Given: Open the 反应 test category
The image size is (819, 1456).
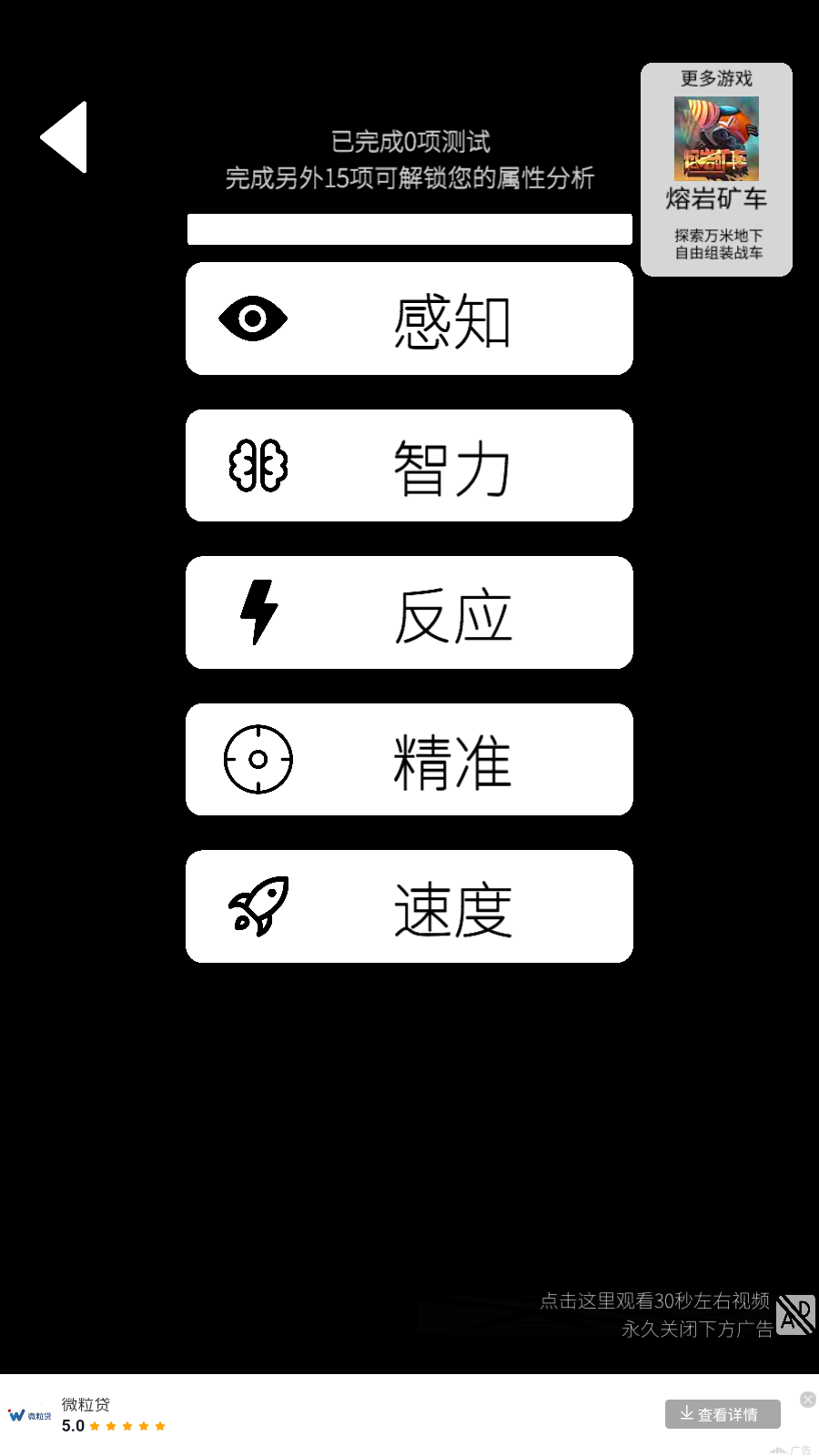Looking at the screenshot, I should [x=409, y=612].
